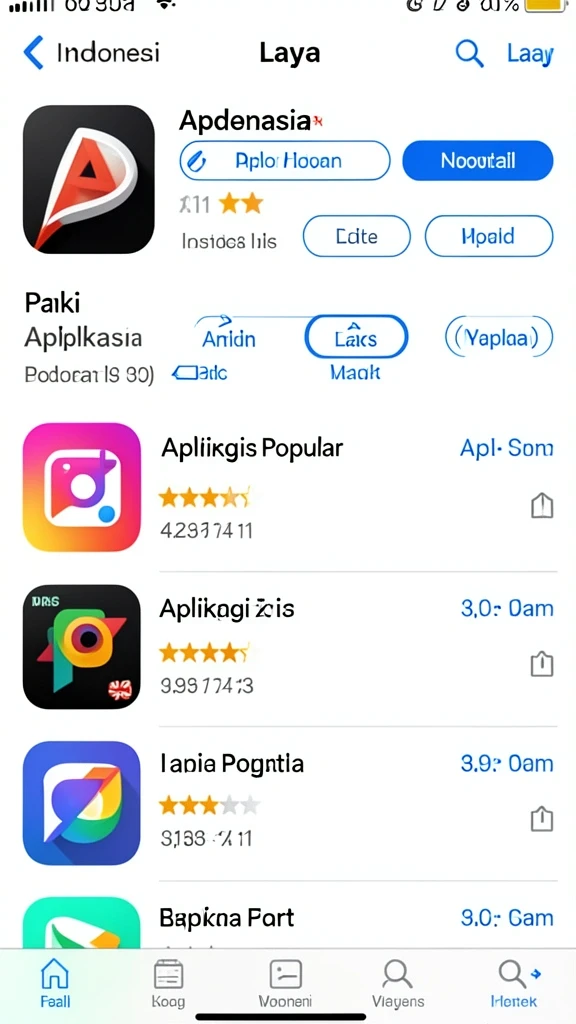Open the Aplikagi Zis app row

tap(288, 647)
